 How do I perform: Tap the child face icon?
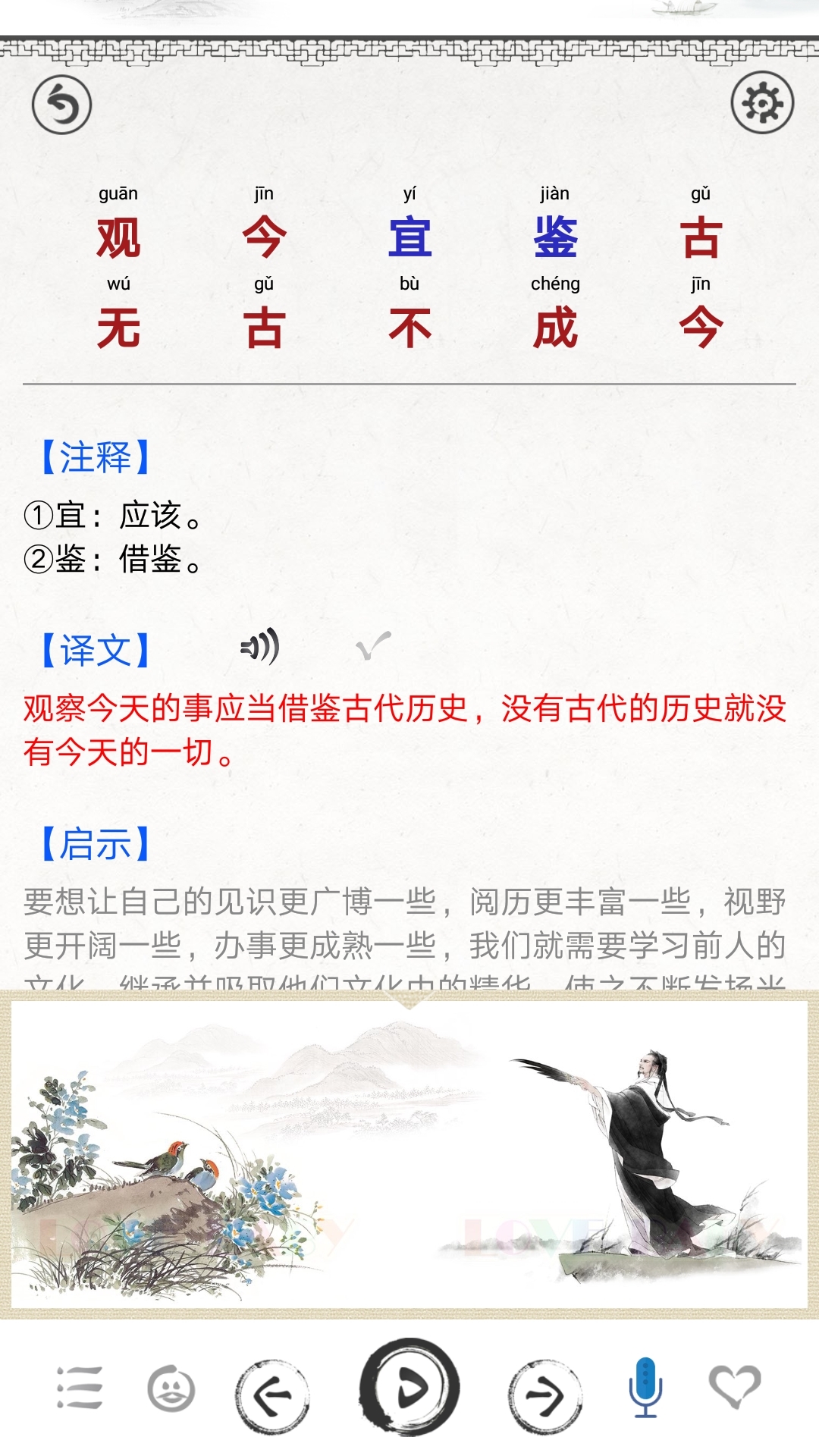171,1389
